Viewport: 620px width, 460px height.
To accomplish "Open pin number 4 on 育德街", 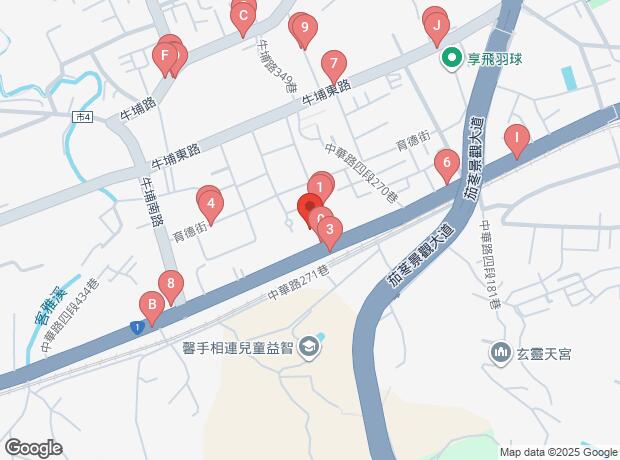I will [x=210, y=206].
